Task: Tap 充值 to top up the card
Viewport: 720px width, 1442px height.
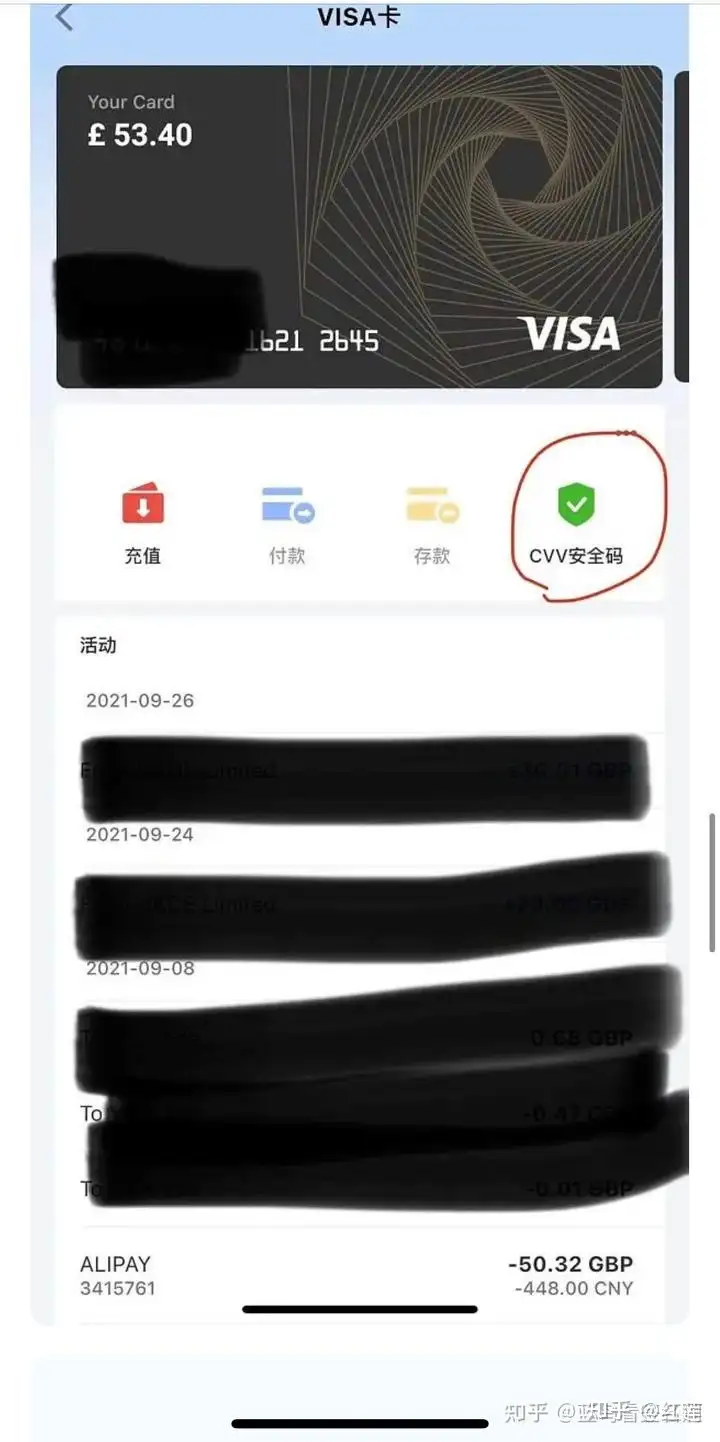Action: (143, 522)
